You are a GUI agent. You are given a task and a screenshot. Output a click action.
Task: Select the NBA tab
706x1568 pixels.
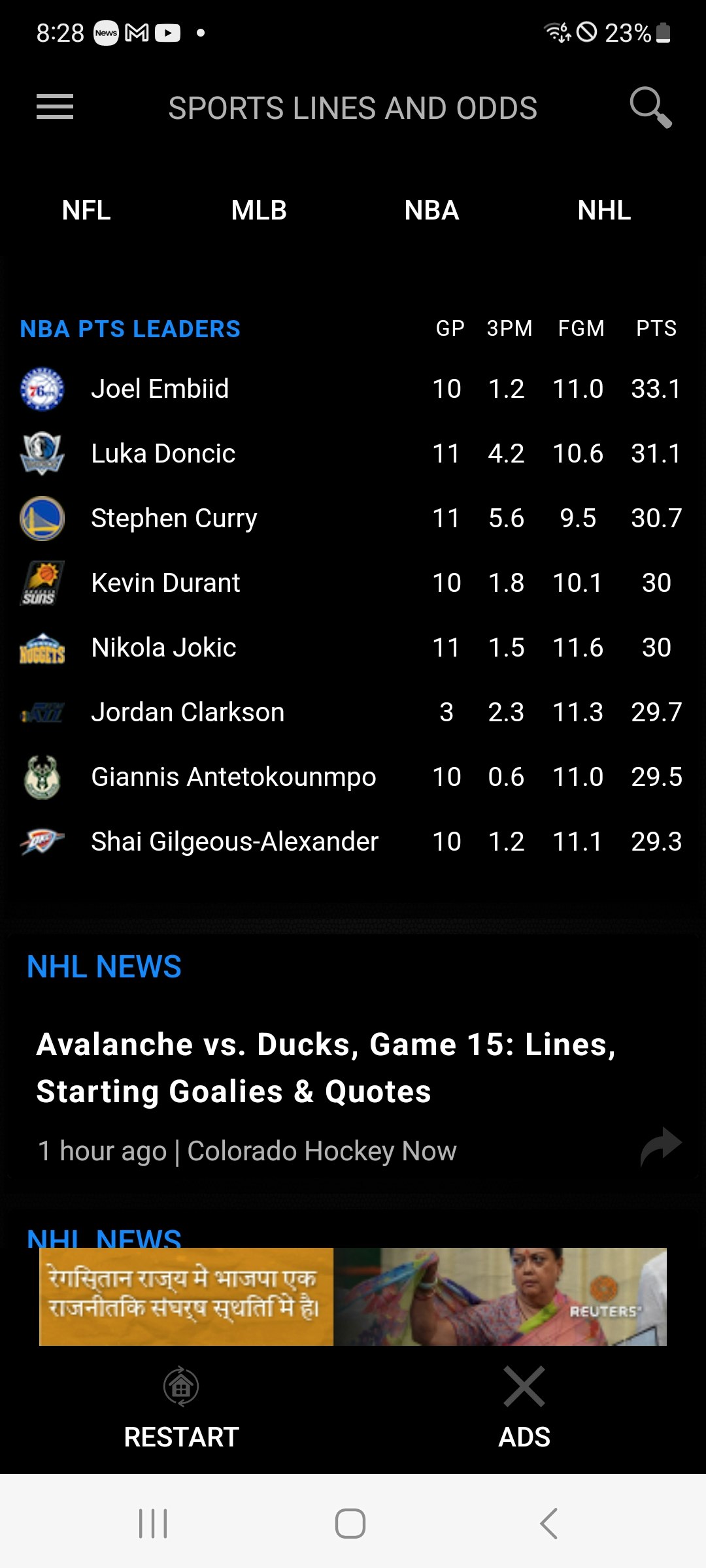click(x=431, y=210)
